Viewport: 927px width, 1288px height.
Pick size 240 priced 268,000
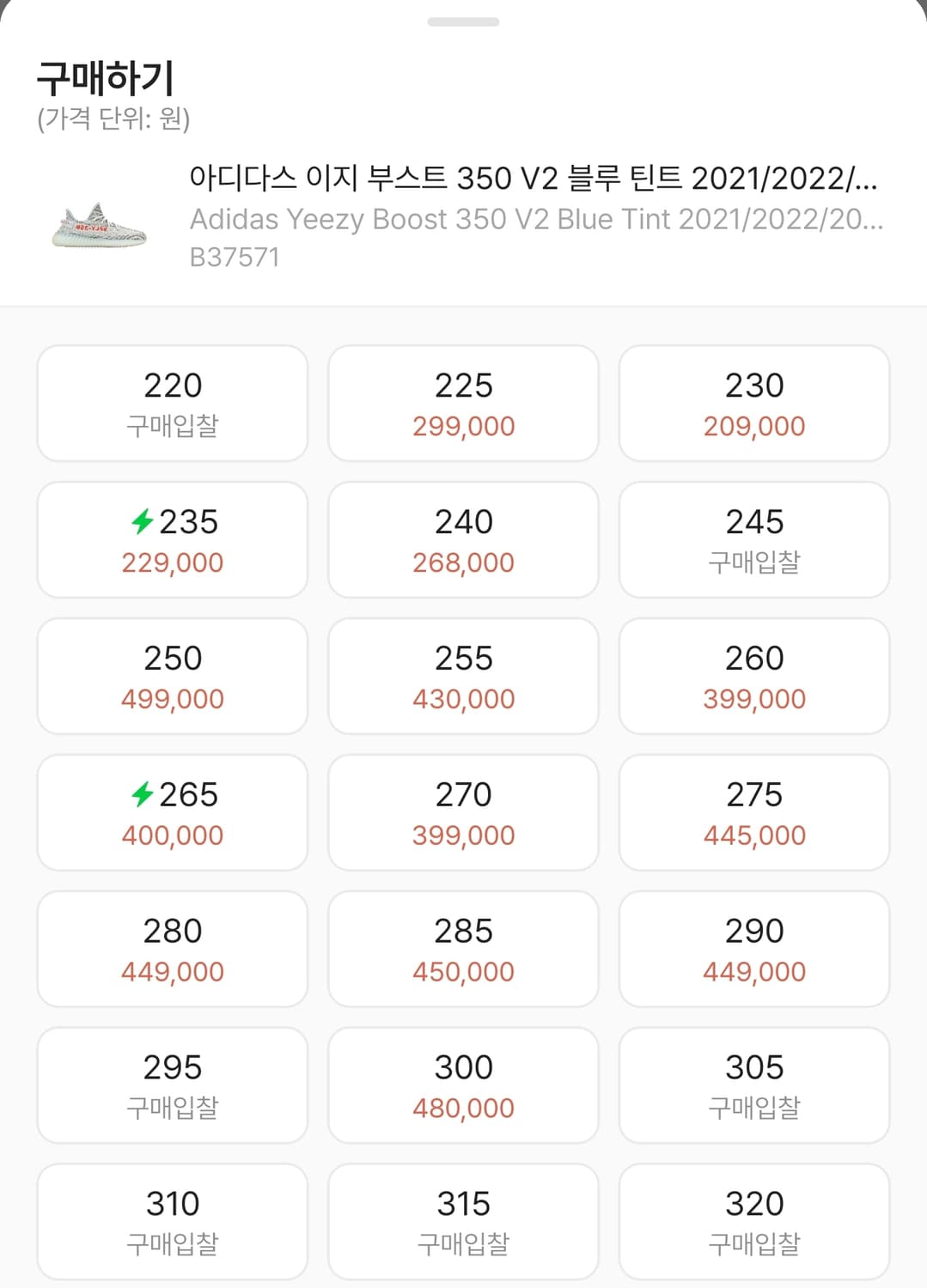tap(463, 539)
